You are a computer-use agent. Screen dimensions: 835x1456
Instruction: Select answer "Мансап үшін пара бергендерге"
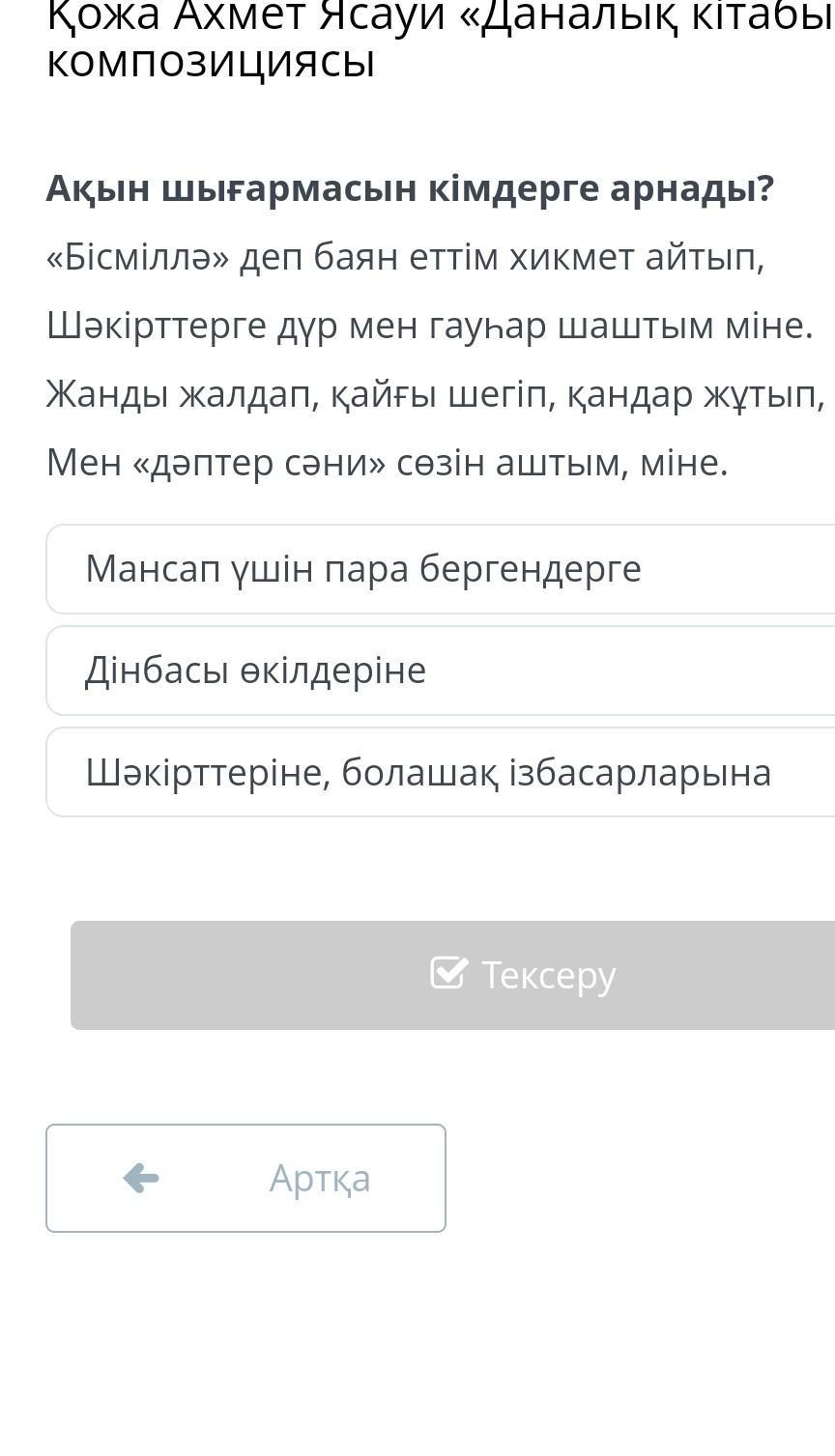click(441, 569)
